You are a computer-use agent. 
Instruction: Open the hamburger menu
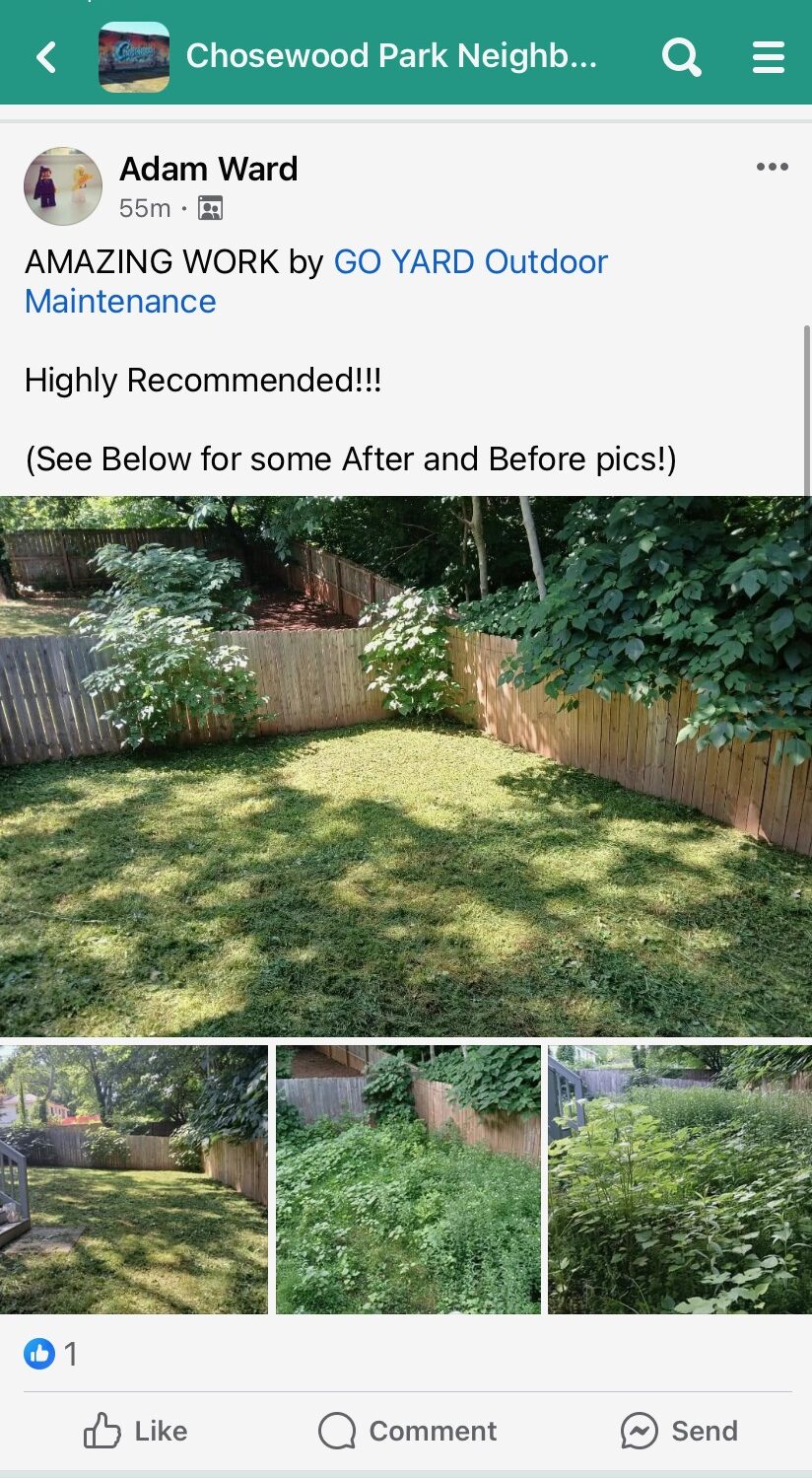[769, 57]
